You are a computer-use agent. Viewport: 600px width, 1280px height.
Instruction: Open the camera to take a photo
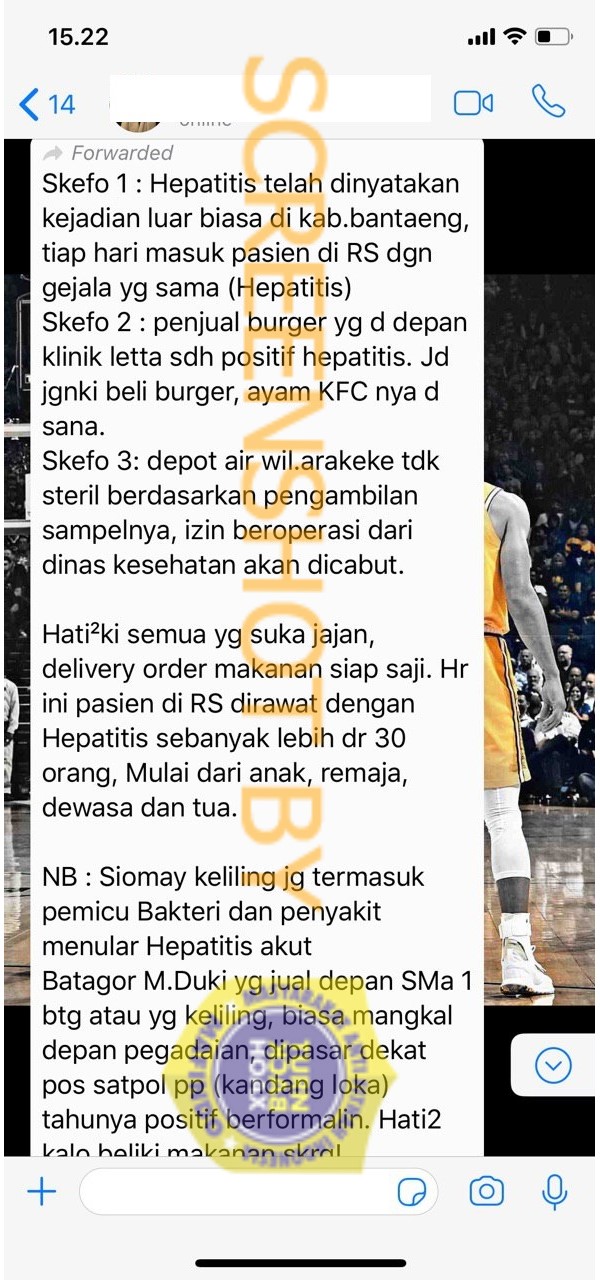point(487,1191)
